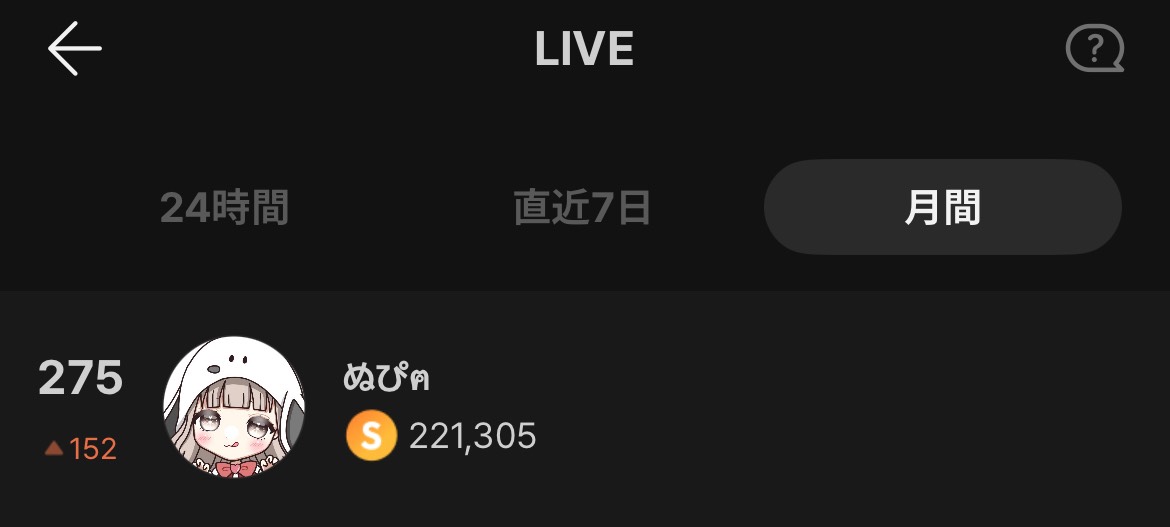Switch to the 24時間 tab
The height and width of the screenshot is (527, 1170).
tap(224, 208)
